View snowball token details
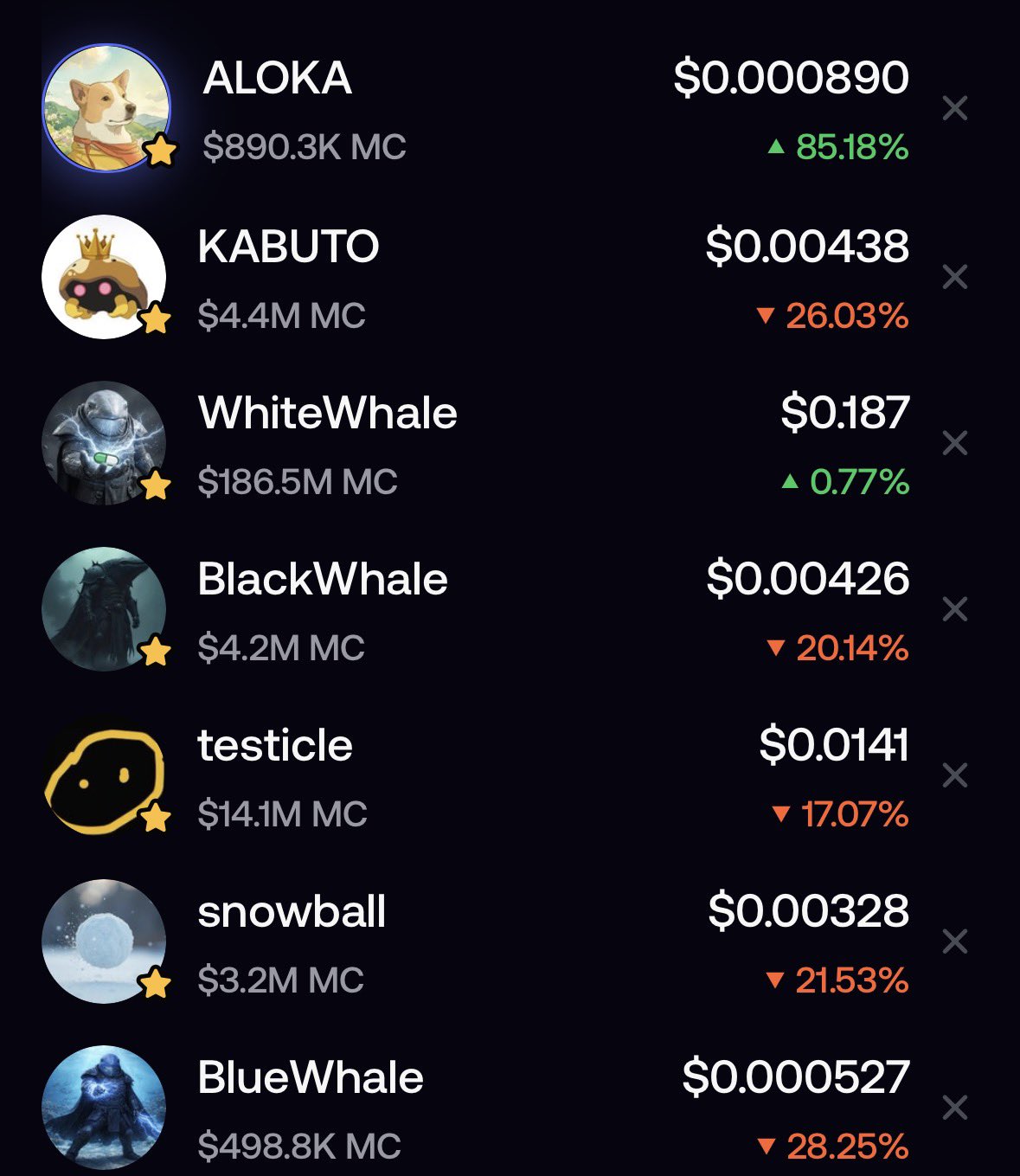Viewport: 1020px width, 1176px height. point(292,912)
